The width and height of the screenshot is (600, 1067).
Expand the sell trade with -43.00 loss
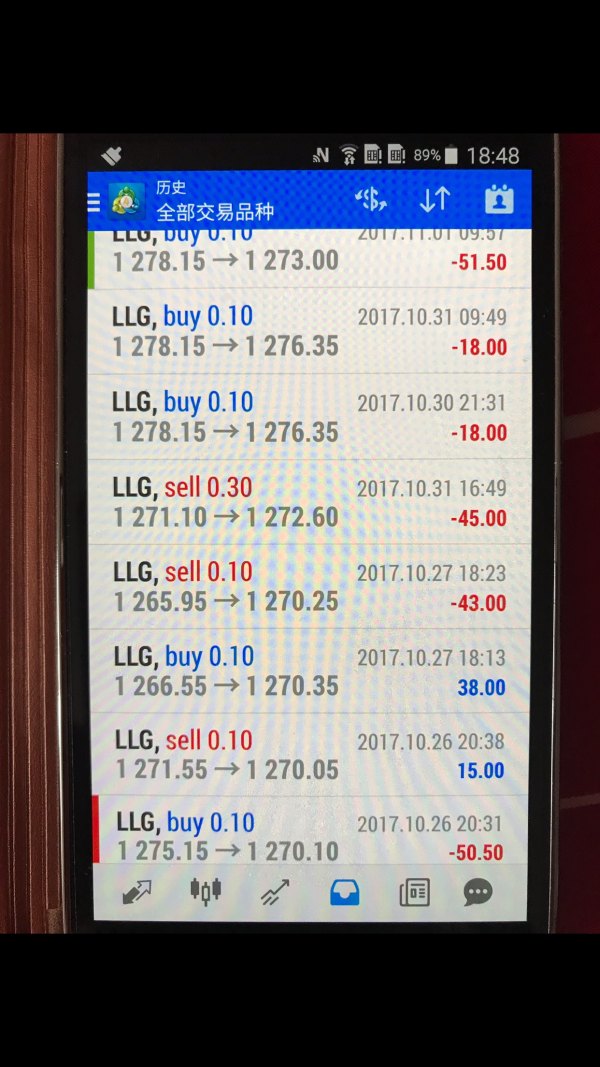(310, 587)
